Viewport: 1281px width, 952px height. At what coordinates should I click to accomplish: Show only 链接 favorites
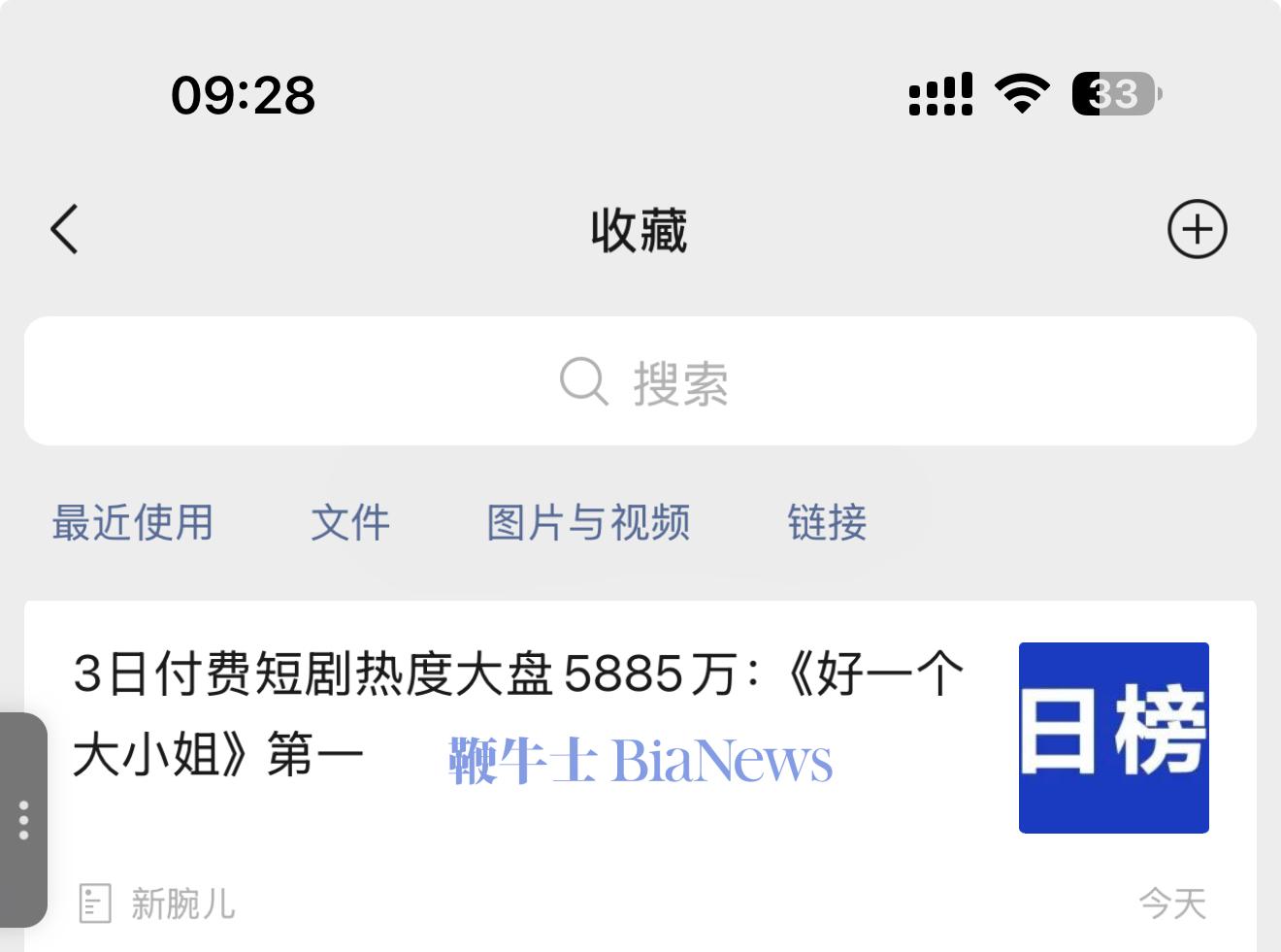pyautogui.click(x=827, y=522)
